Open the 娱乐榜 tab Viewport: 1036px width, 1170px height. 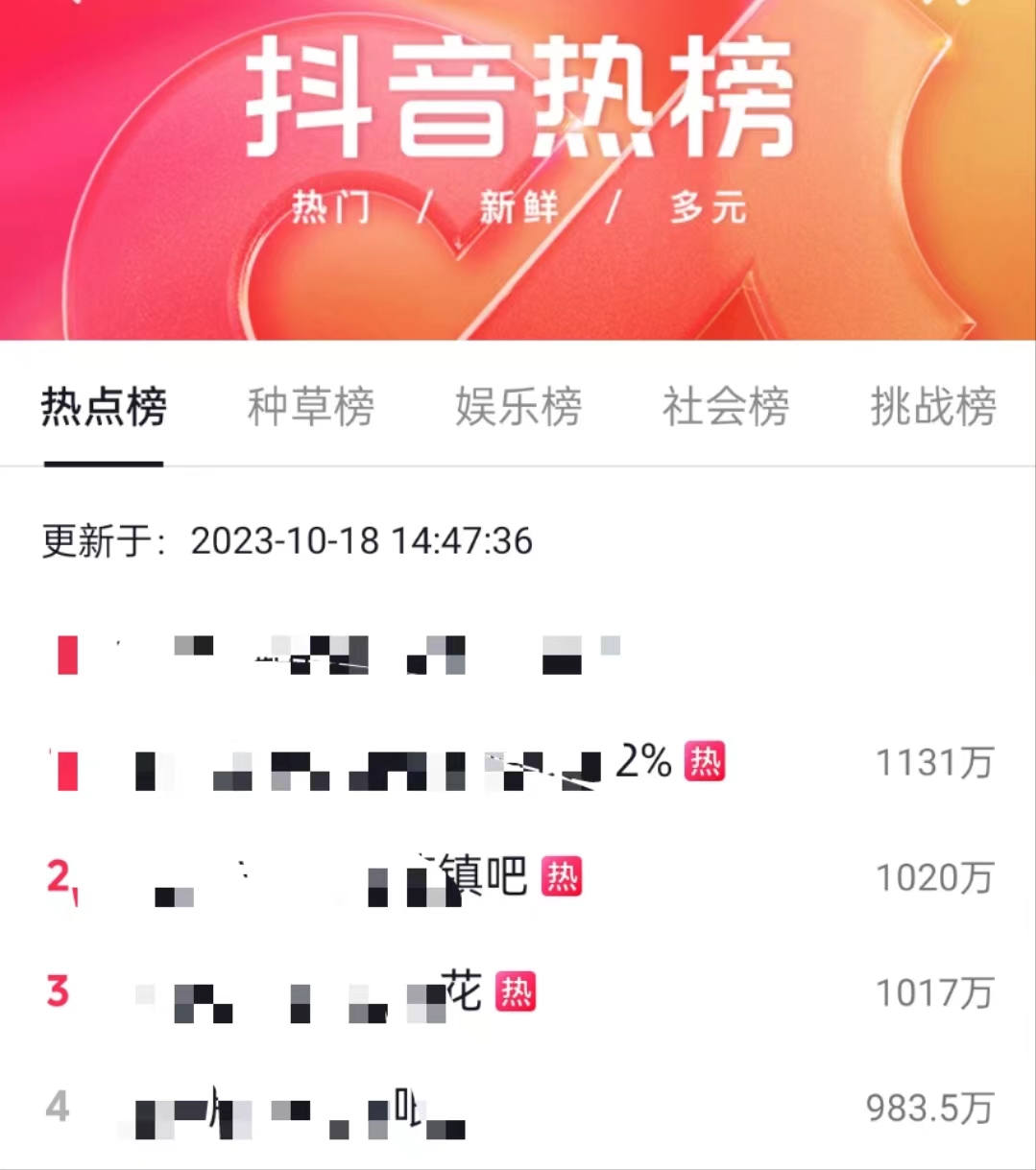[x=518, y=407]
